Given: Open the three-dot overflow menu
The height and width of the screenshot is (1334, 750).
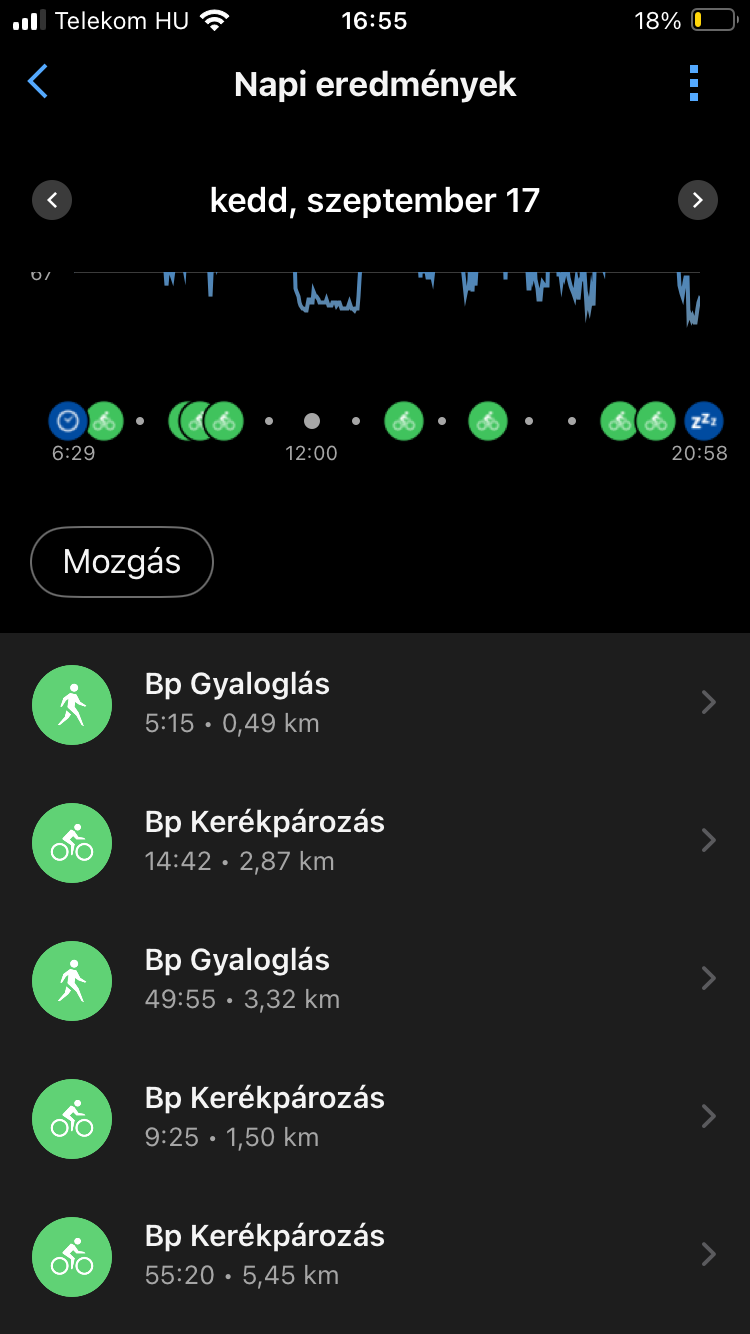Looking at the screenshot, I should coord(694,84).
